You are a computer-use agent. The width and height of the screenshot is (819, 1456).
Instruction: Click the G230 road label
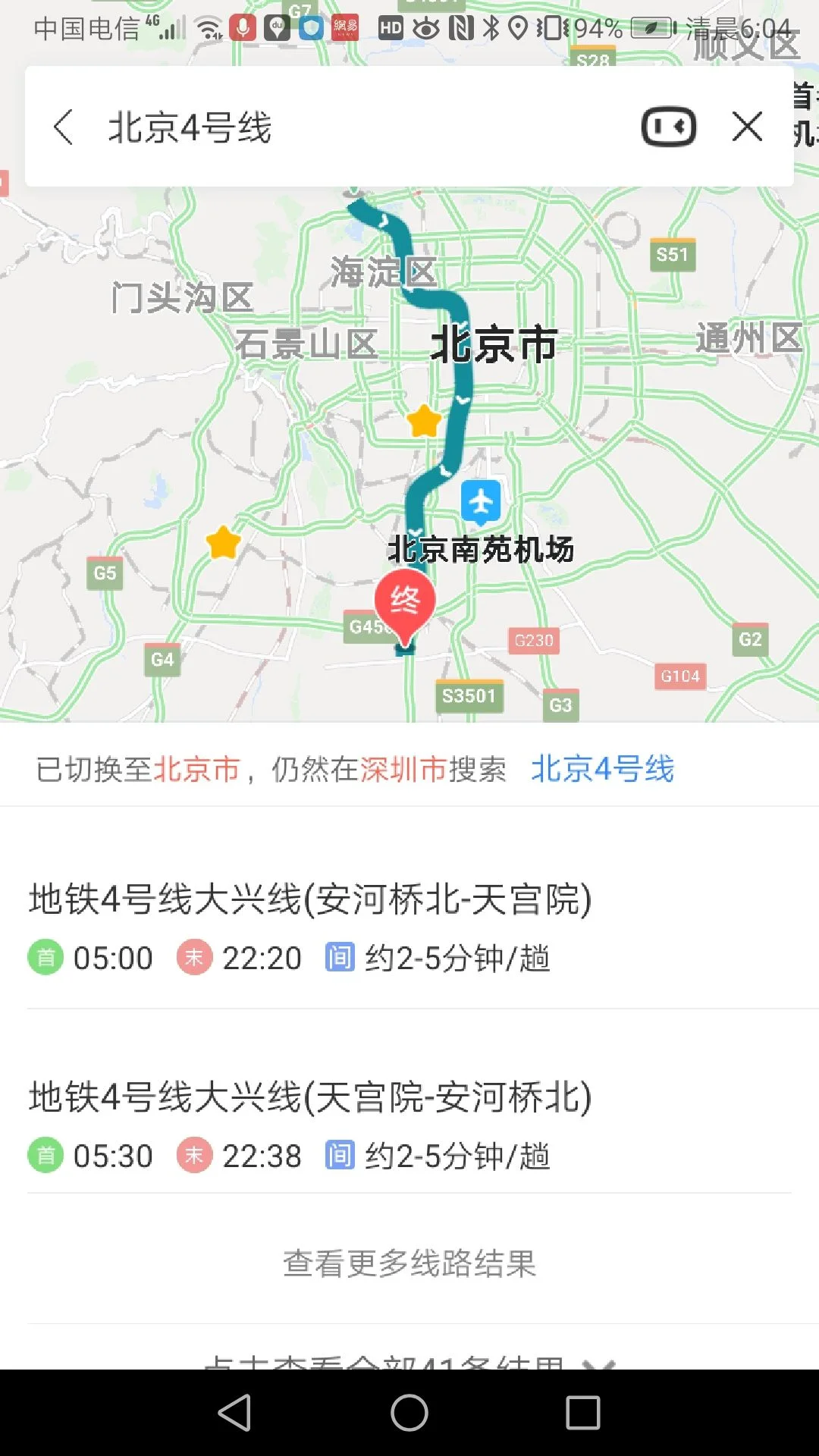pos(535,641)
